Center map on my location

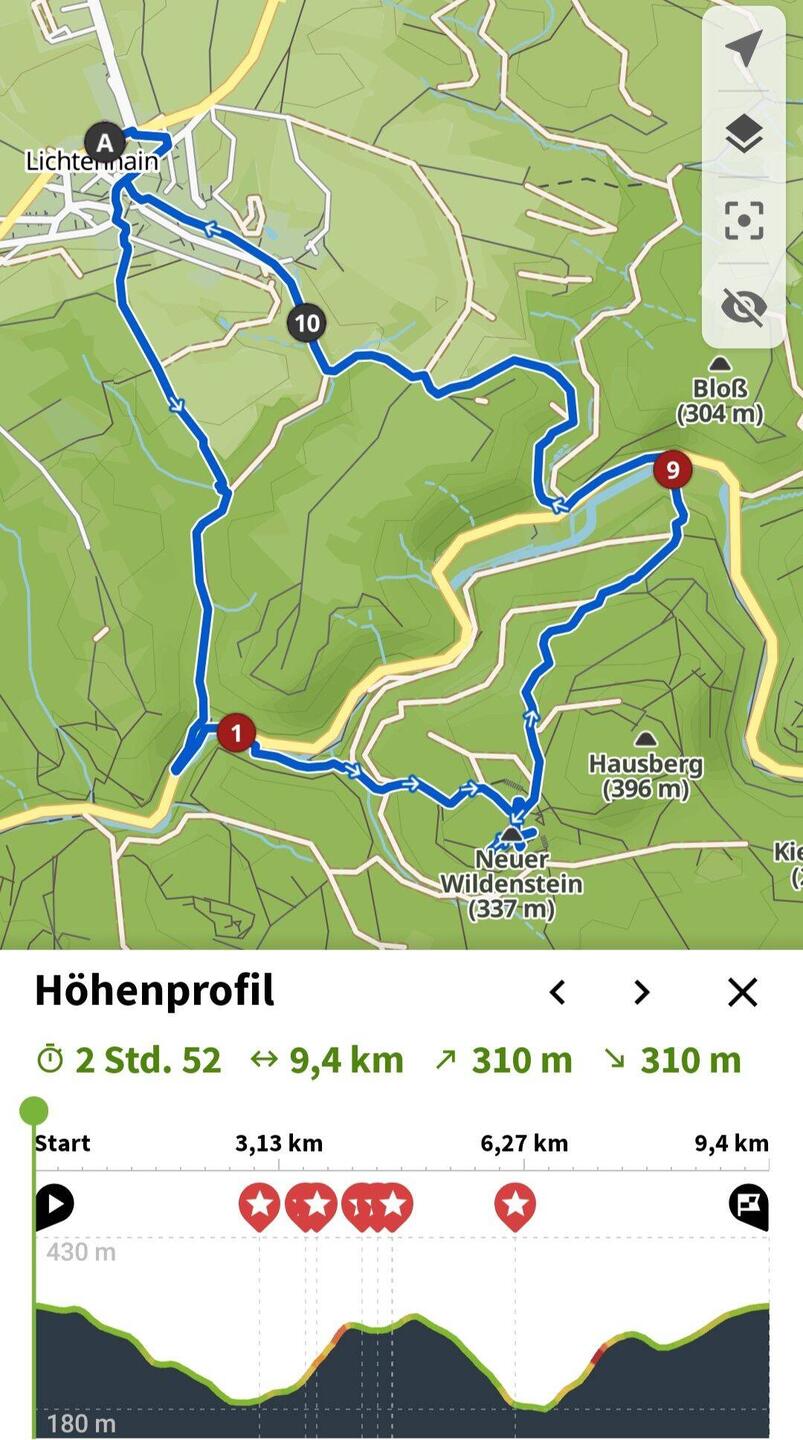[743, 48]
